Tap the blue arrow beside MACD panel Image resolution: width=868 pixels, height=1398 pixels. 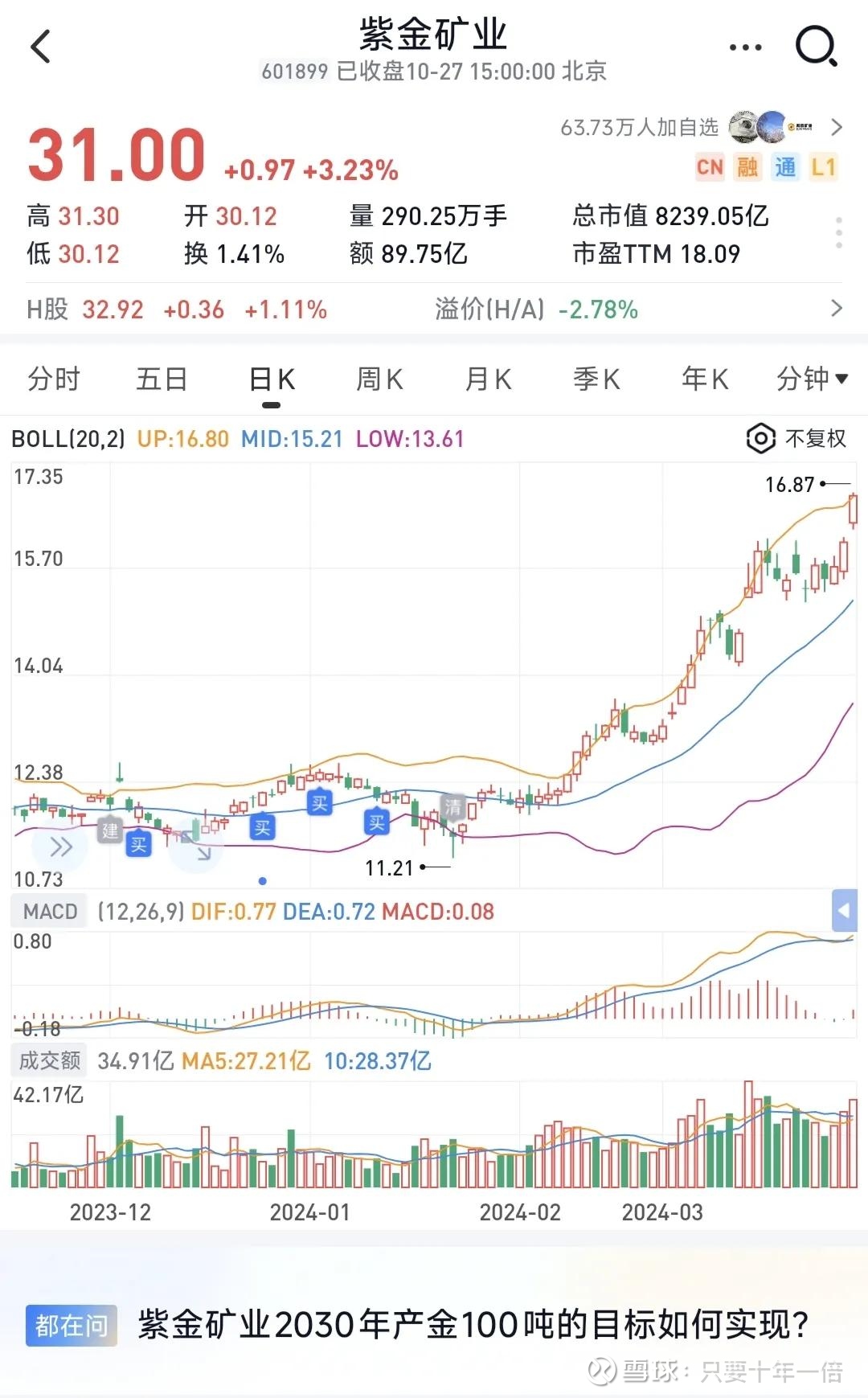coord(844,911)
